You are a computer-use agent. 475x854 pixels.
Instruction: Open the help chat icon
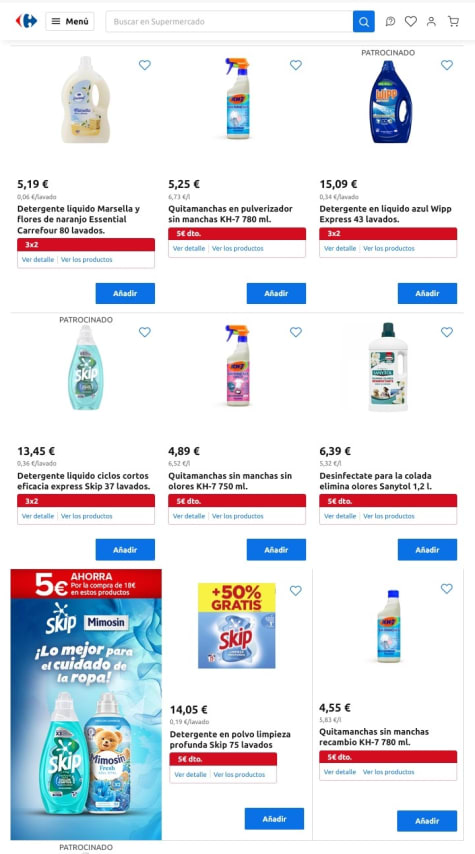pyautogui.click(x=391, y=21)
